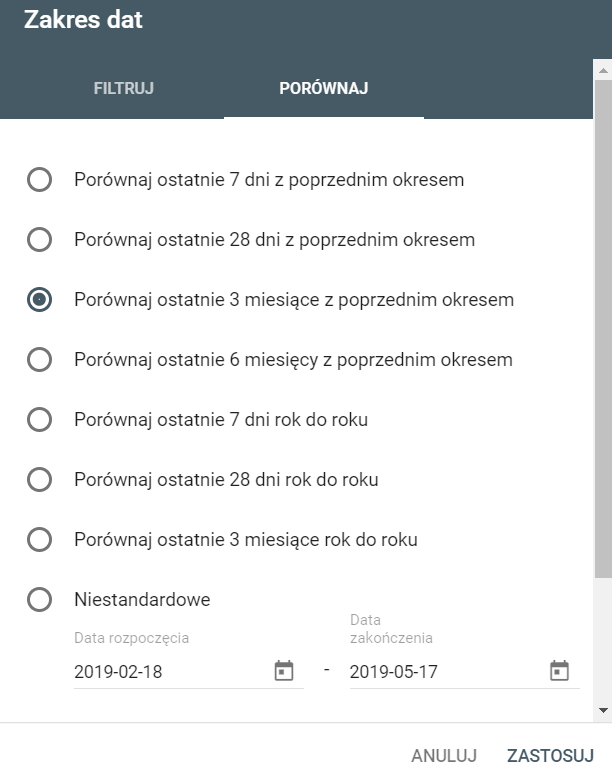Select ostatnie 3 miesiące z poprzednim okresem

coord(39,300)
